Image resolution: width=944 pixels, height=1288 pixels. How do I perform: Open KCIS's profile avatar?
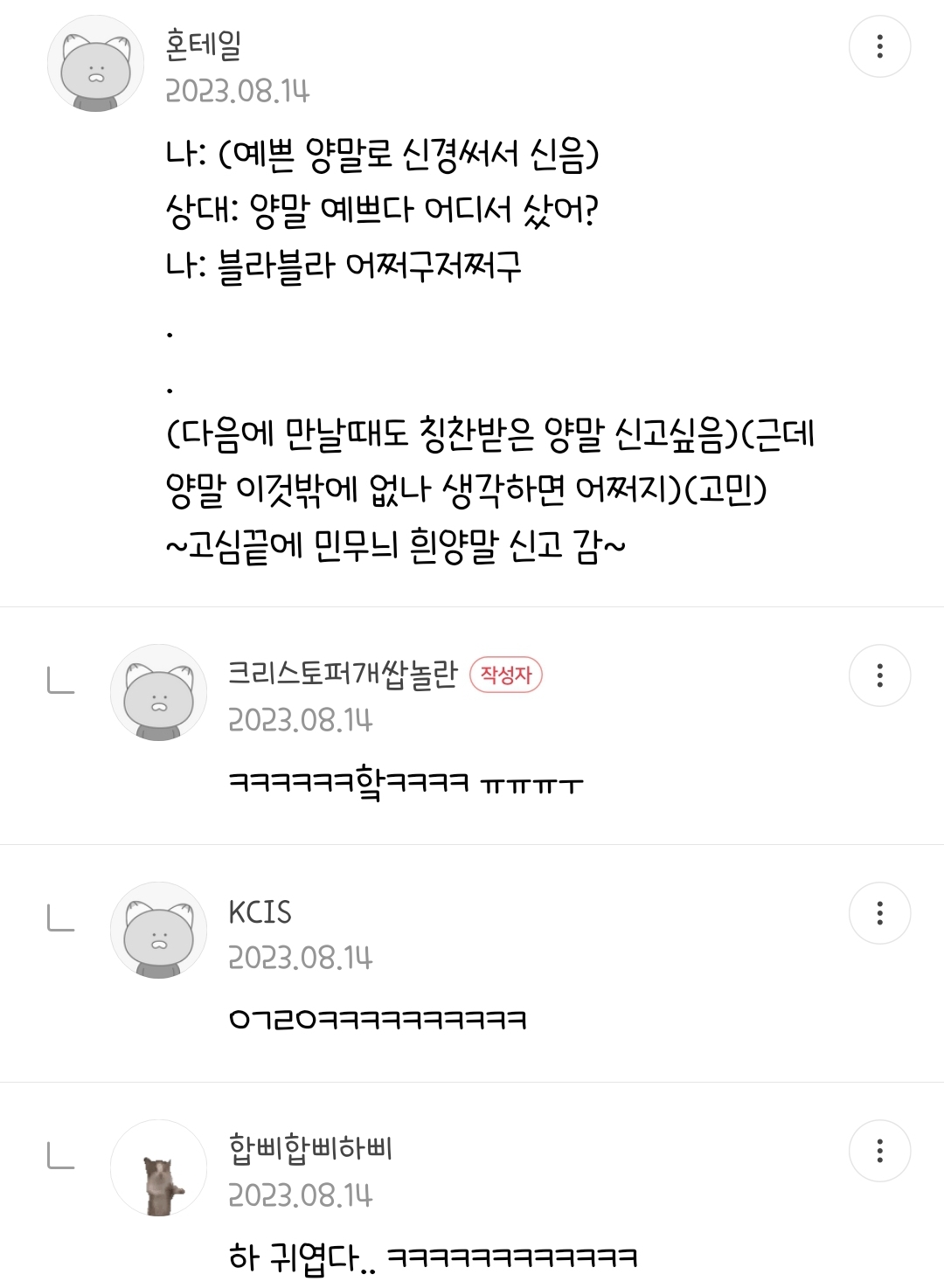pyautogui.click(x=158, y=931)
